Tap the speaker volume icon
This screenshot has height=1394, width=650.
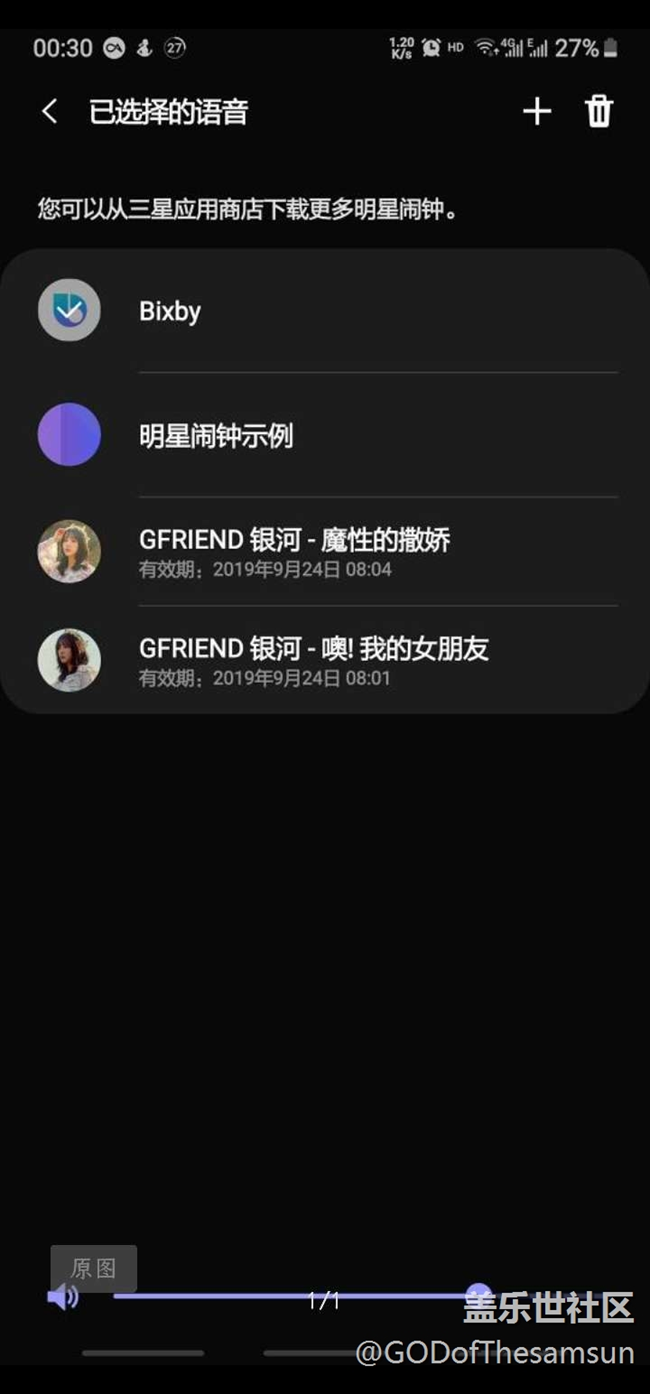[62, 1297]
